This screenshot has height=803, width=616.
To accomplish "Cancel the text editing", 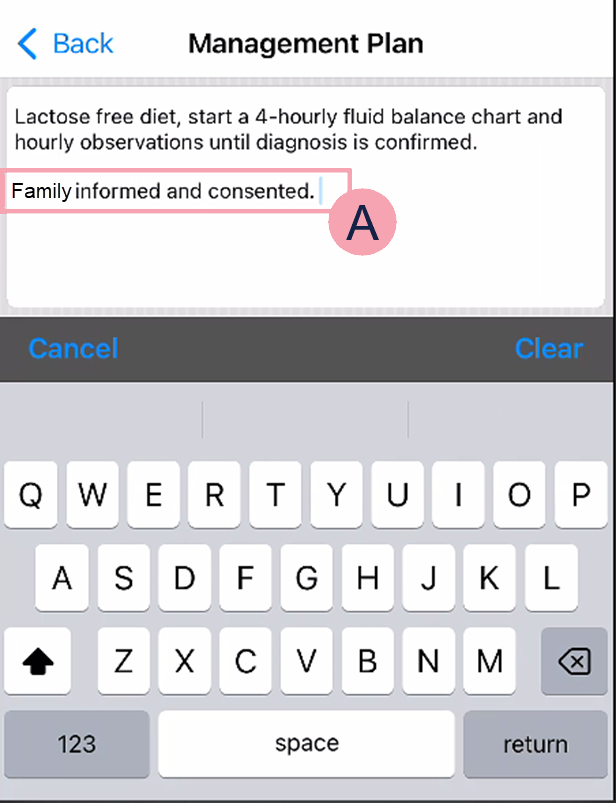I will tap(73, 348).
